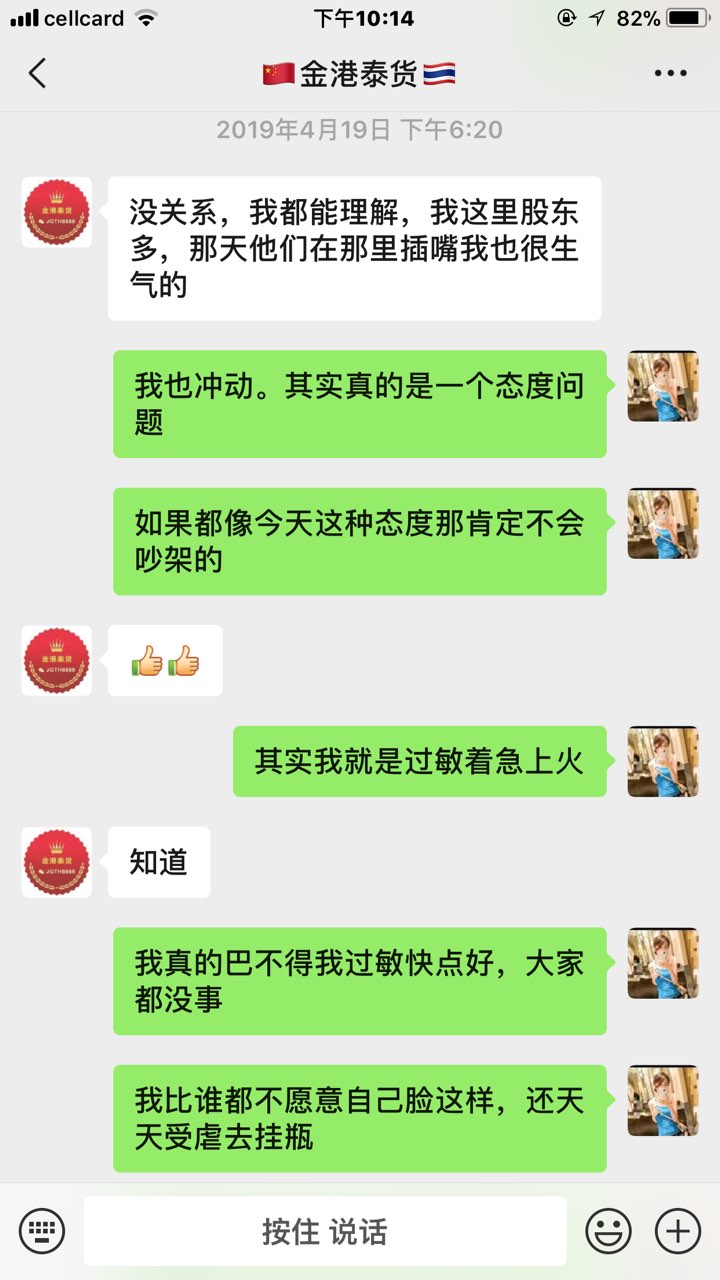Screen dimensions: 720x1280
Task: Hold the 按住 说话 voice button
Action: coord(324,1230)
